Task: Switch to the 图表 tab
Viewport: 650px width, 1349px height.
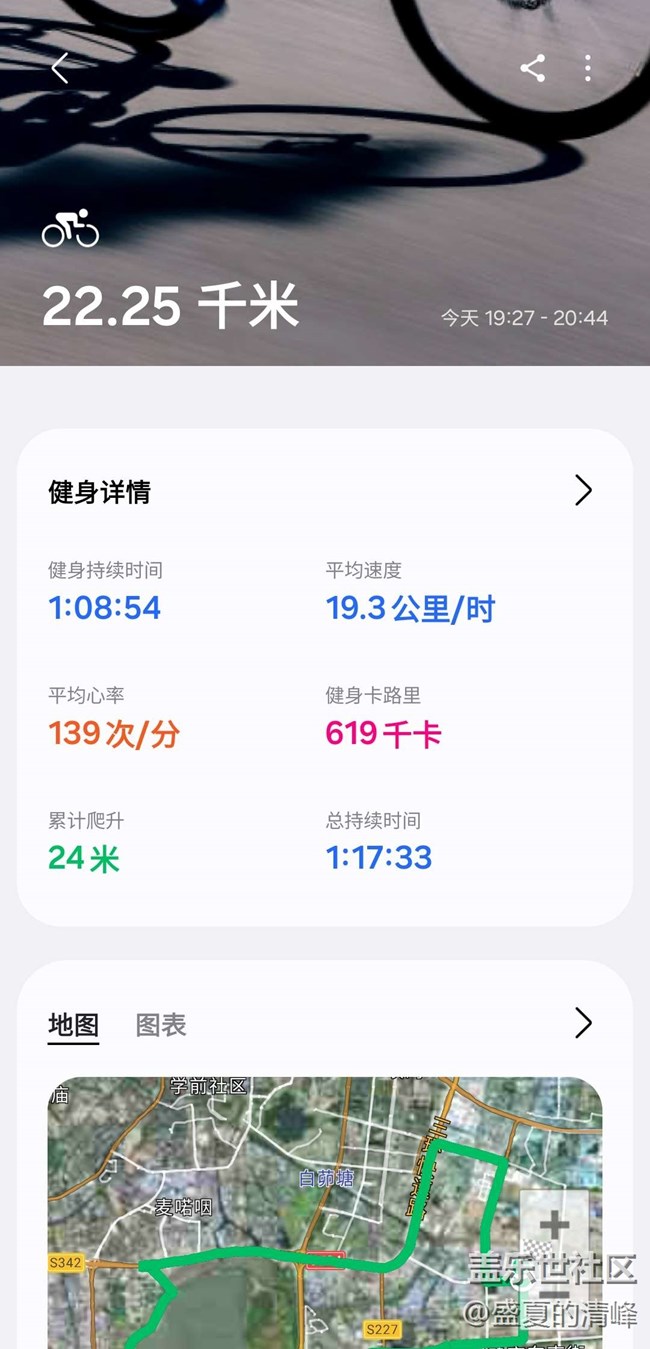Action: coord(161,1025)
